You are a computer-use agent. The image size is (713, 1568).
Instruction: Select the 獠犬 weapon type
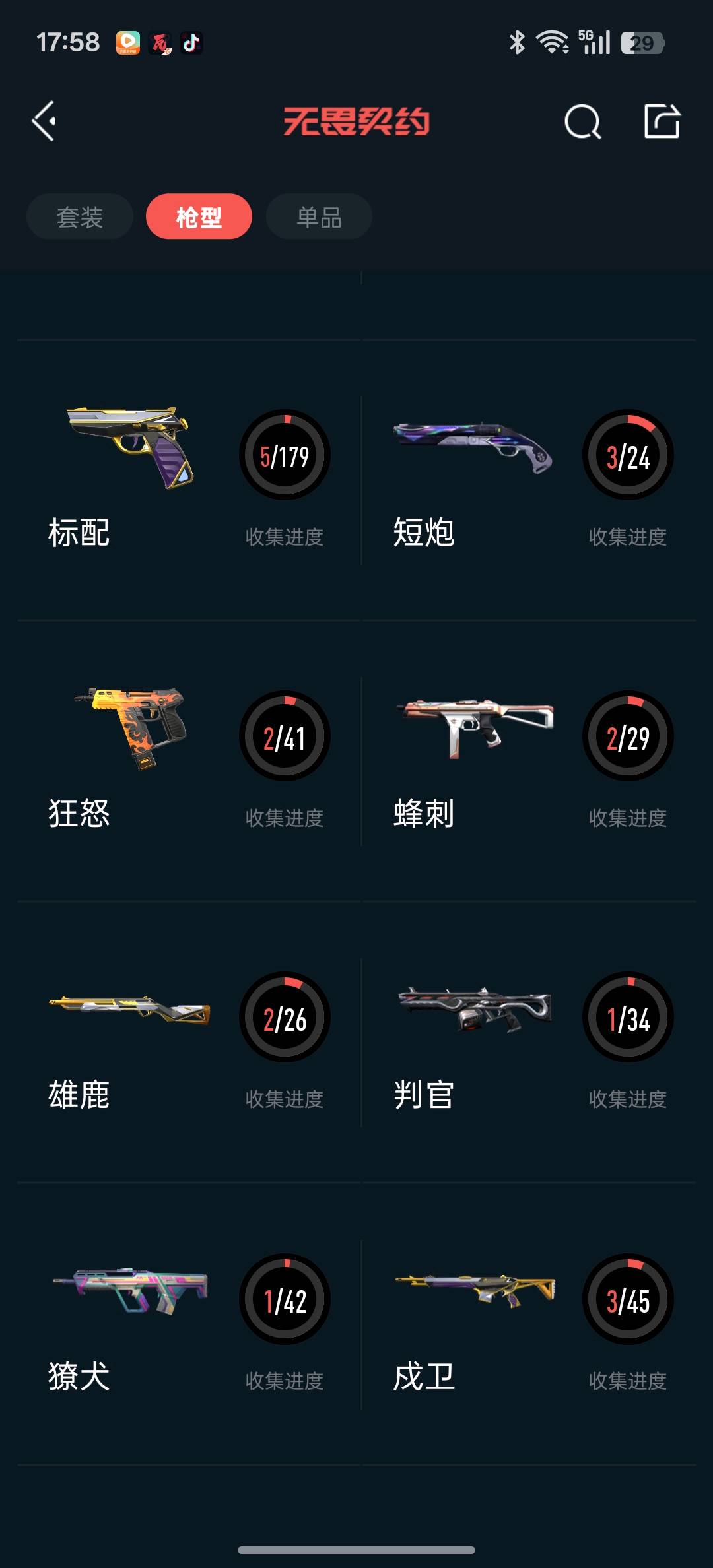point(189,1324)
